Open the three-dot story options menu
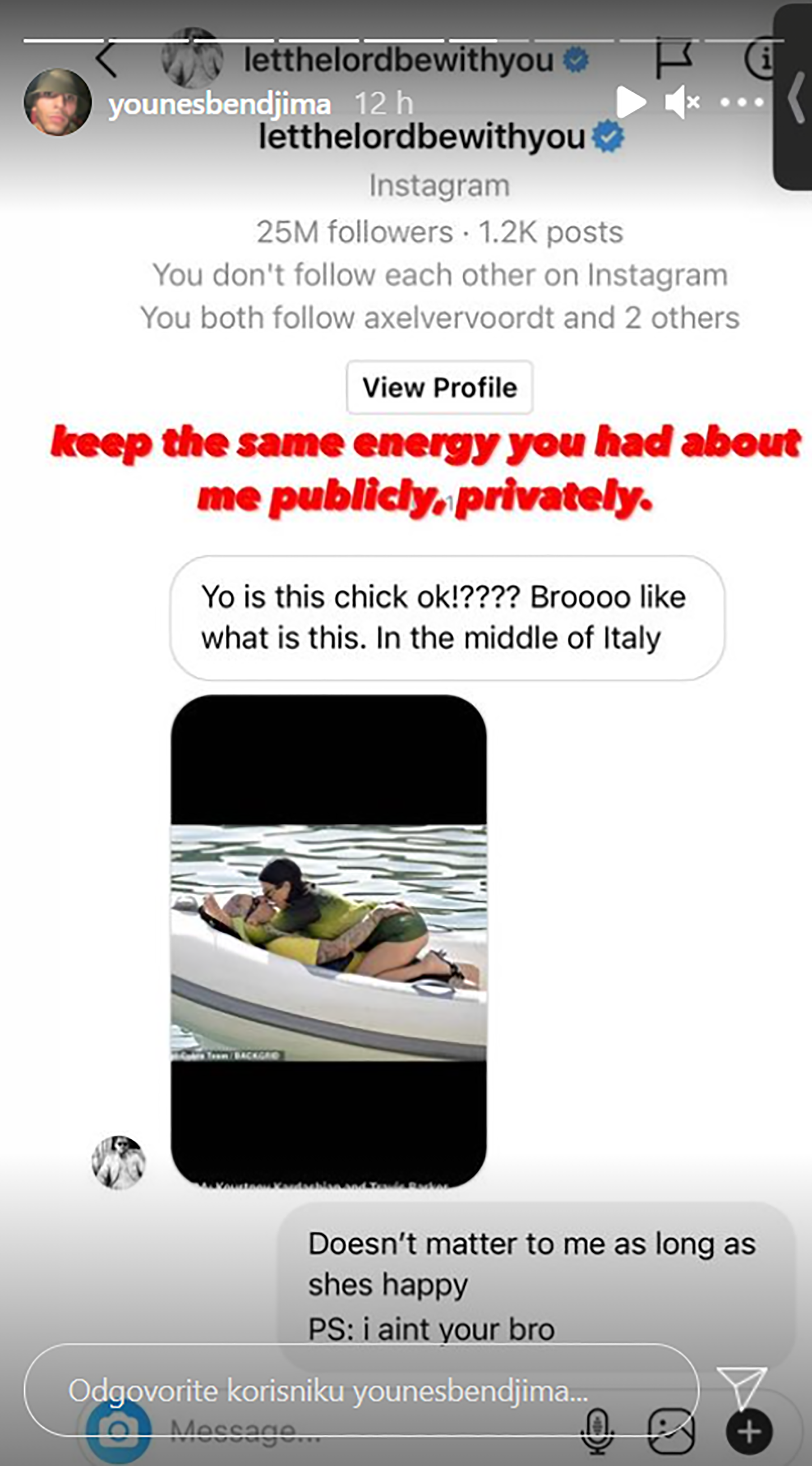 click(743, 102)
